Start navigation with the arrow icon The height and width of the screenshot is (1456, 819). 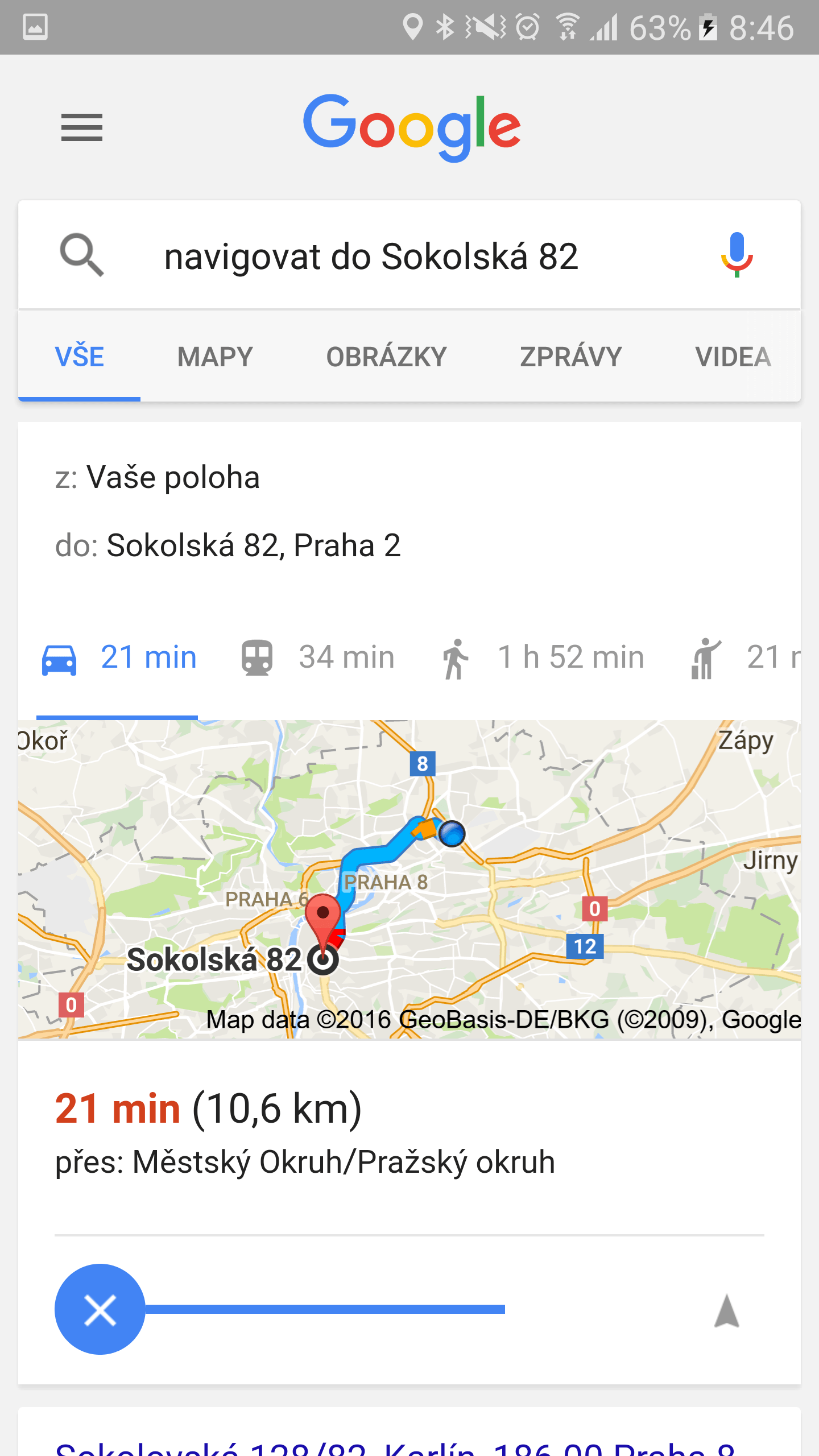(727, 1311)
